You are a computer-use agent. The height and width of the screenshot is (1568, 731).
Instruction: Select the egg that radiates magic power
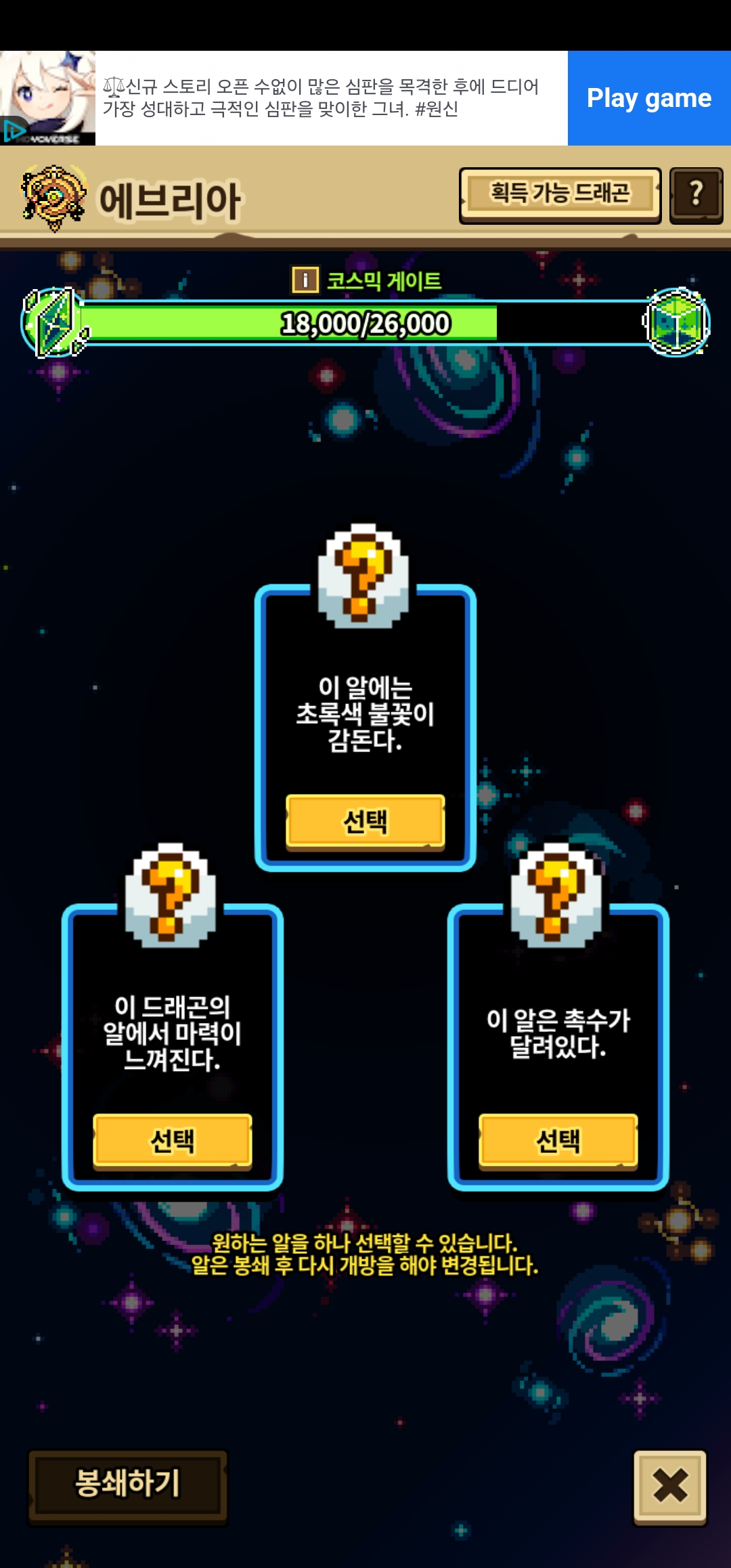(173, 1141)
